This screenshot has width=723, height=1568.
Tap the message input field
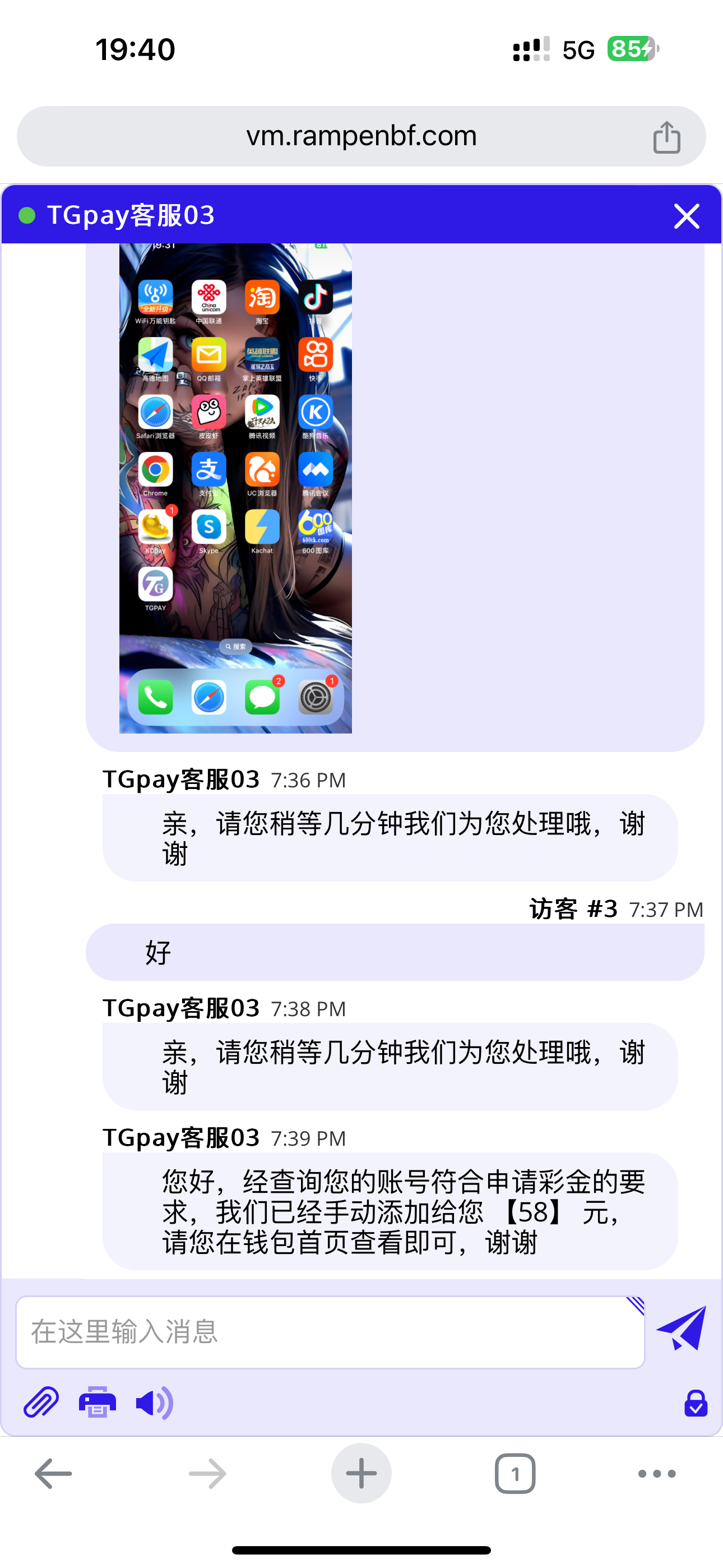[328, 1332]
